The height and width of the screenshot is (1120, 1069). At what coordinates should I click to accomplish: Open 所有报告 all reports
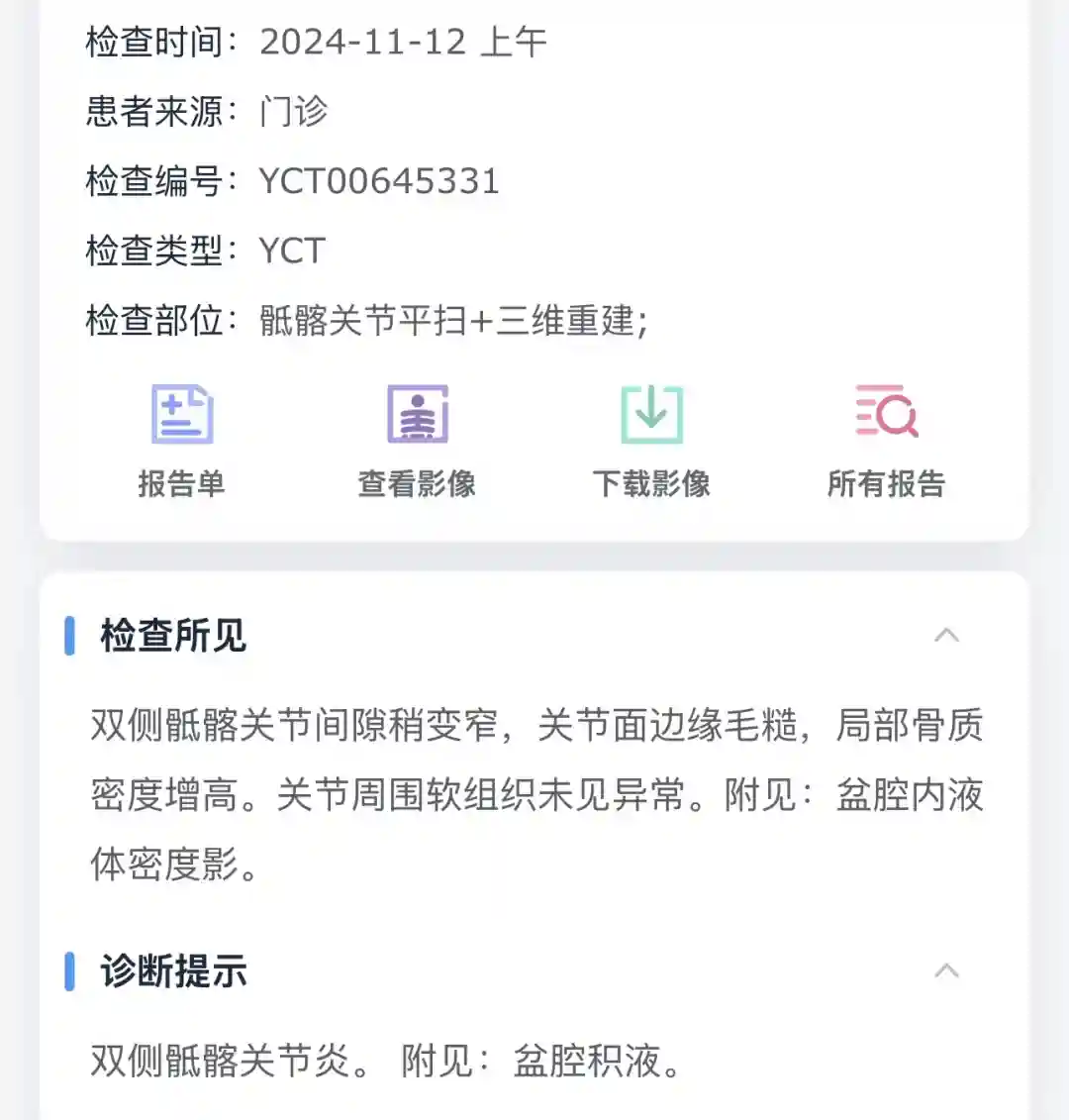click(x=886, y=440)
